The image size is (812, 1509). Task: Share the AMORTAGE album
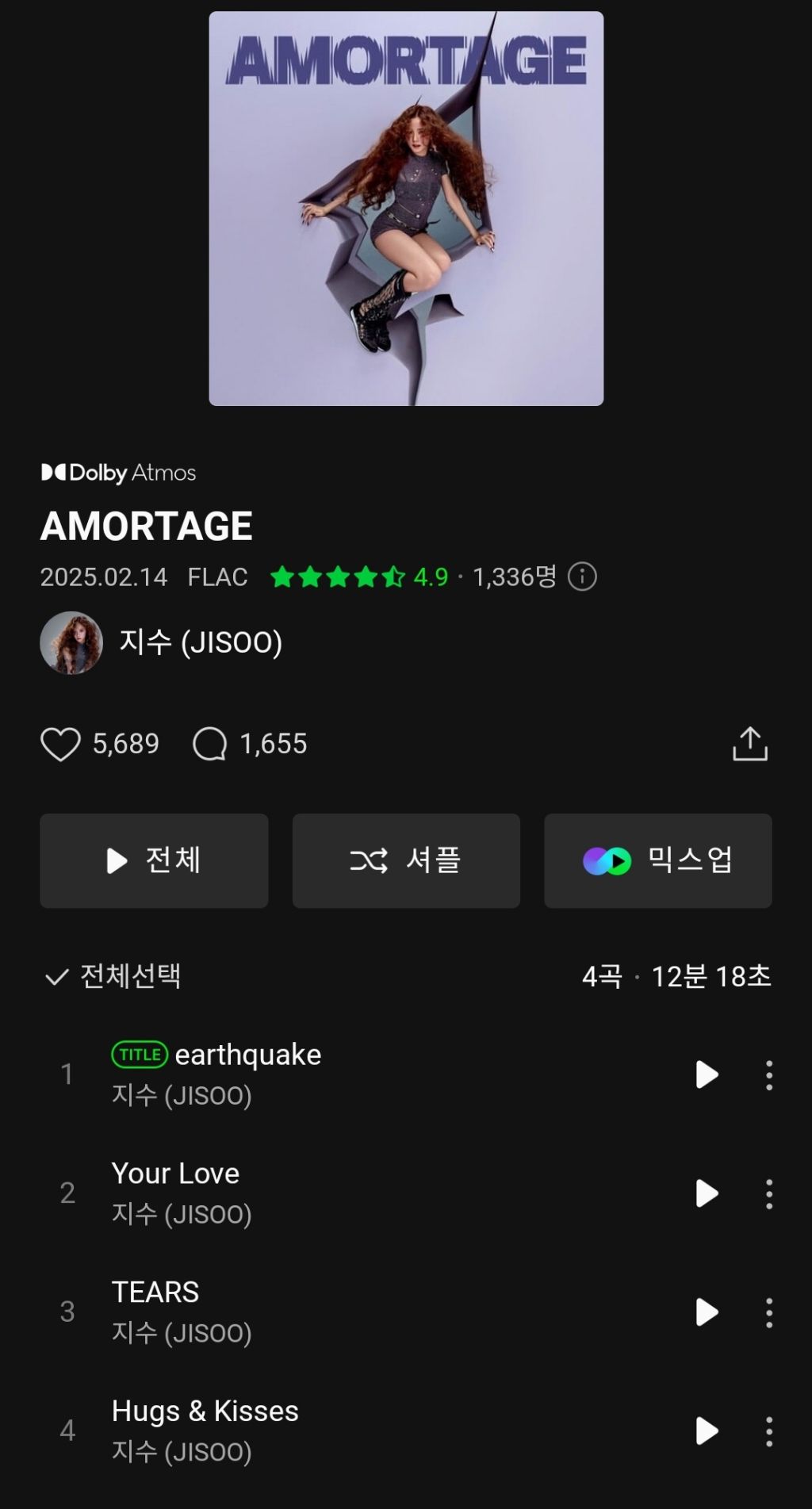click(749, 744)
